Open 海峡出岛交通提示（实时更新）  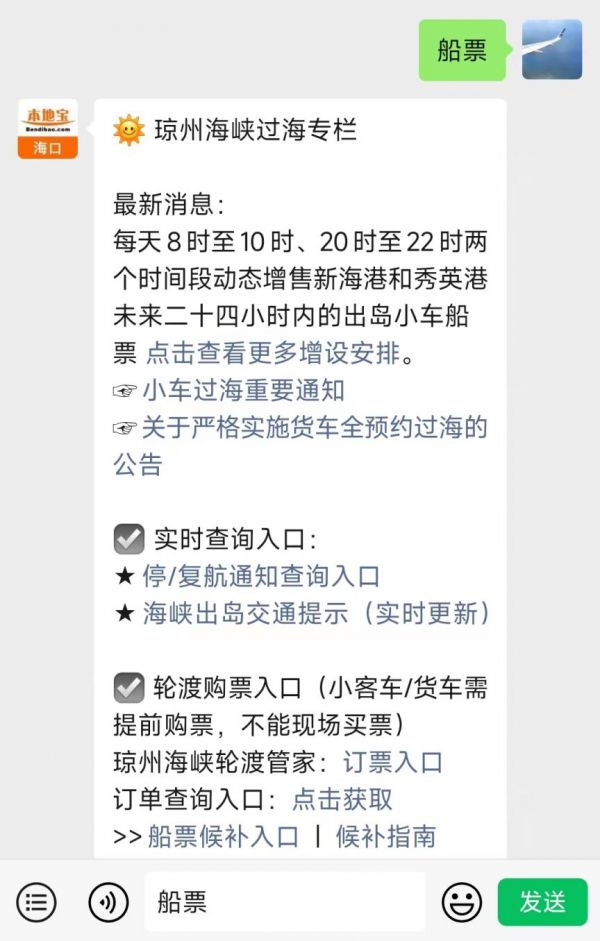click(x=316, y=613)
